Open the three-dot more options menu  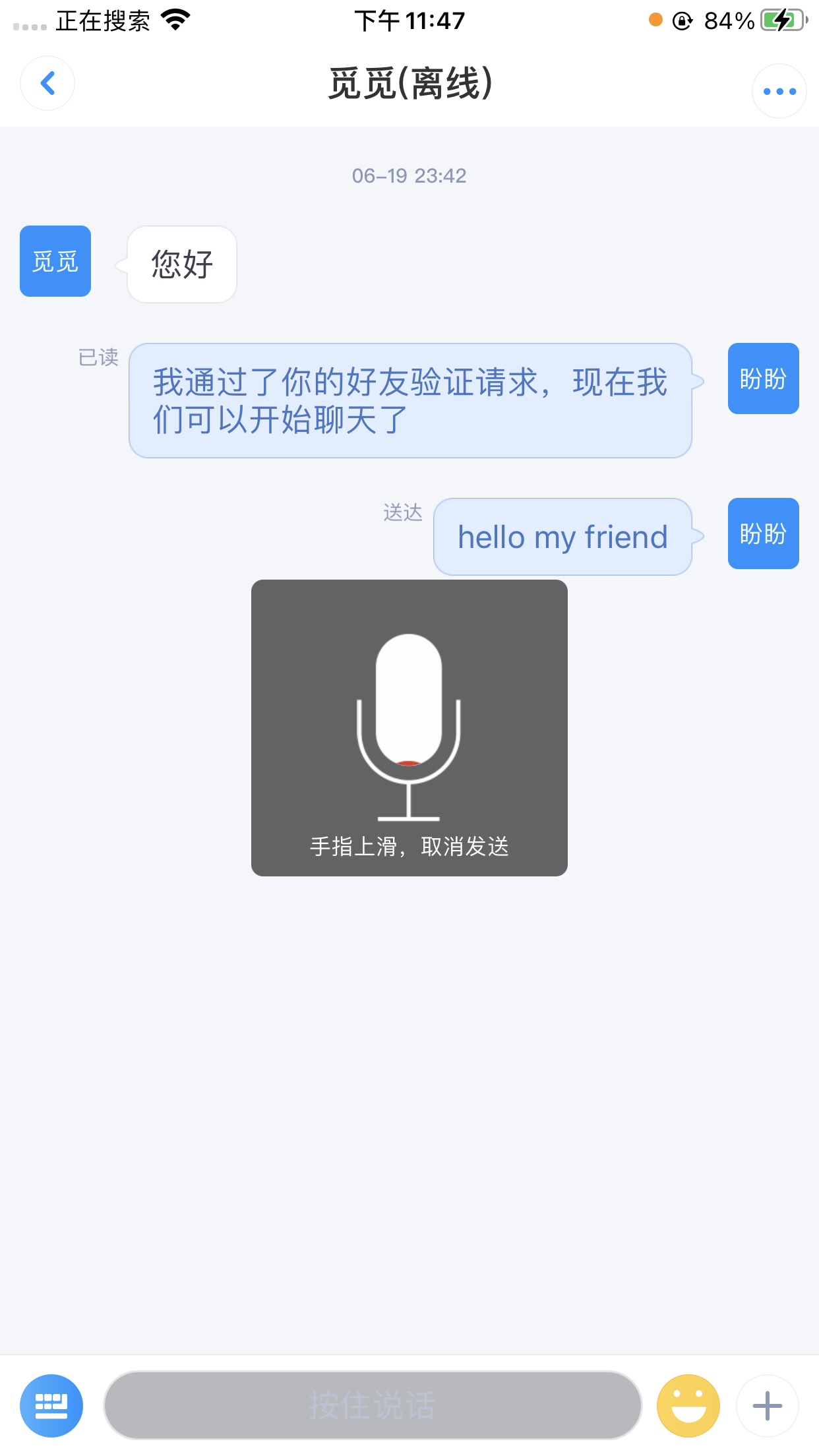[x=779, y=91]
